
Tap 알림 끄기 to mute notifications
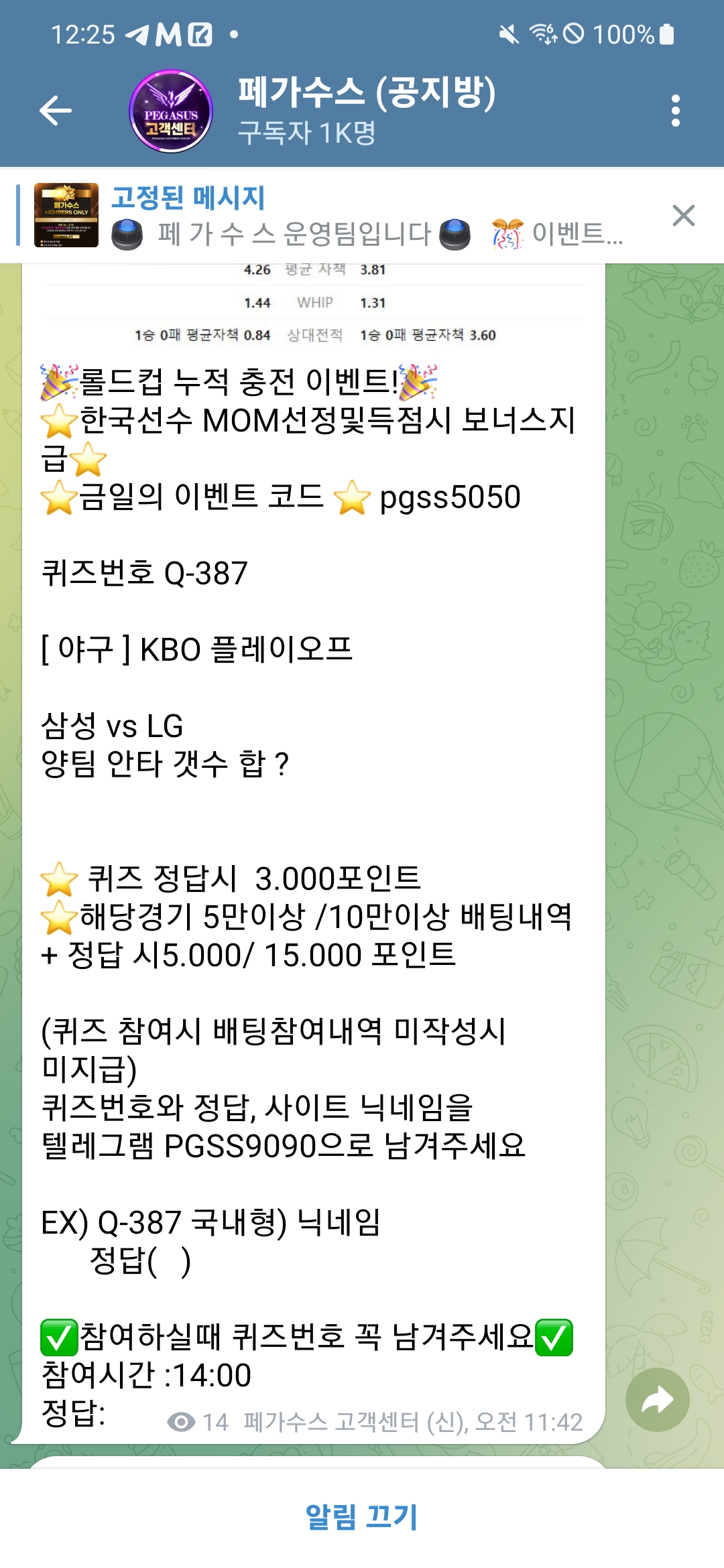click(362, 1516)
